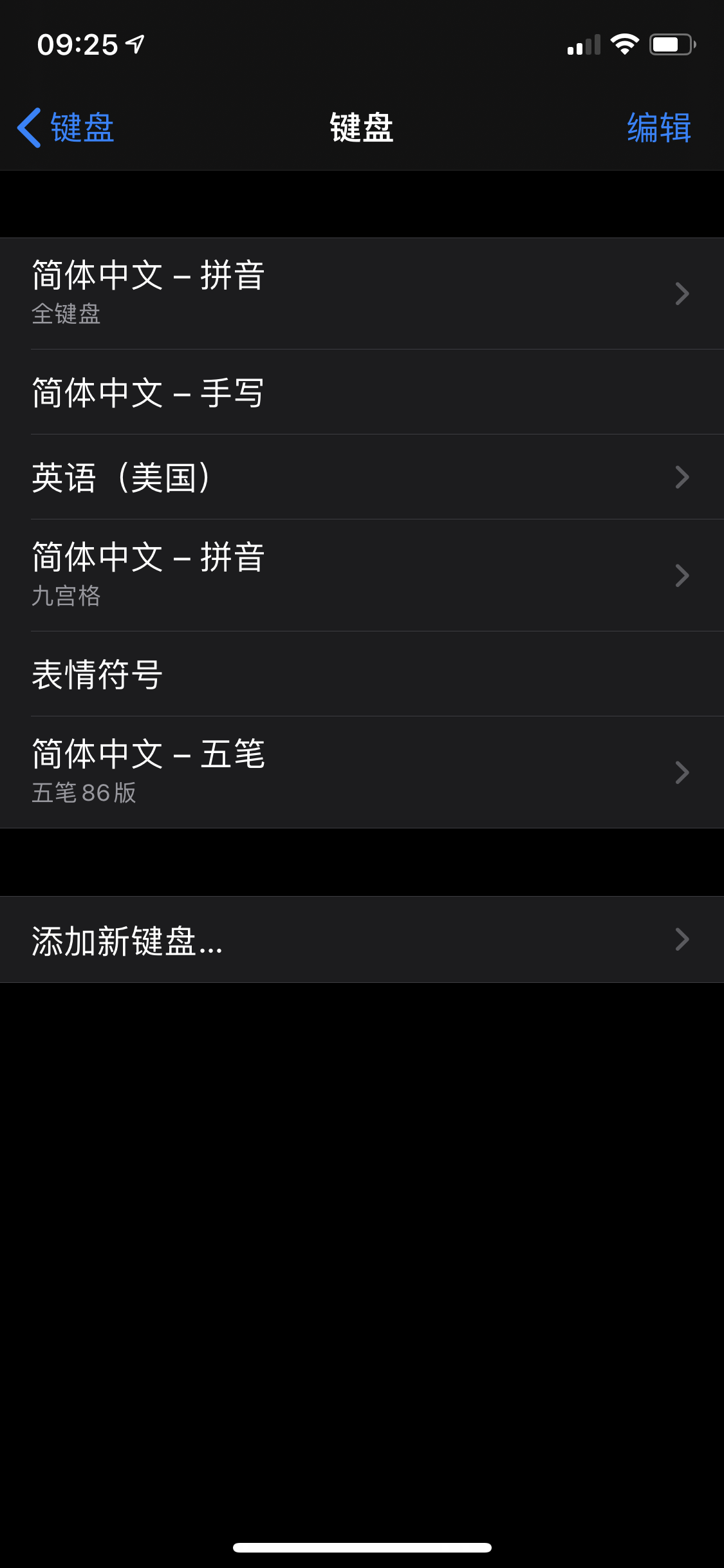Select 添加新键盘 to add a keyboard
The width and height of the screenshot is (724, 1568).
tap(362, 940)
